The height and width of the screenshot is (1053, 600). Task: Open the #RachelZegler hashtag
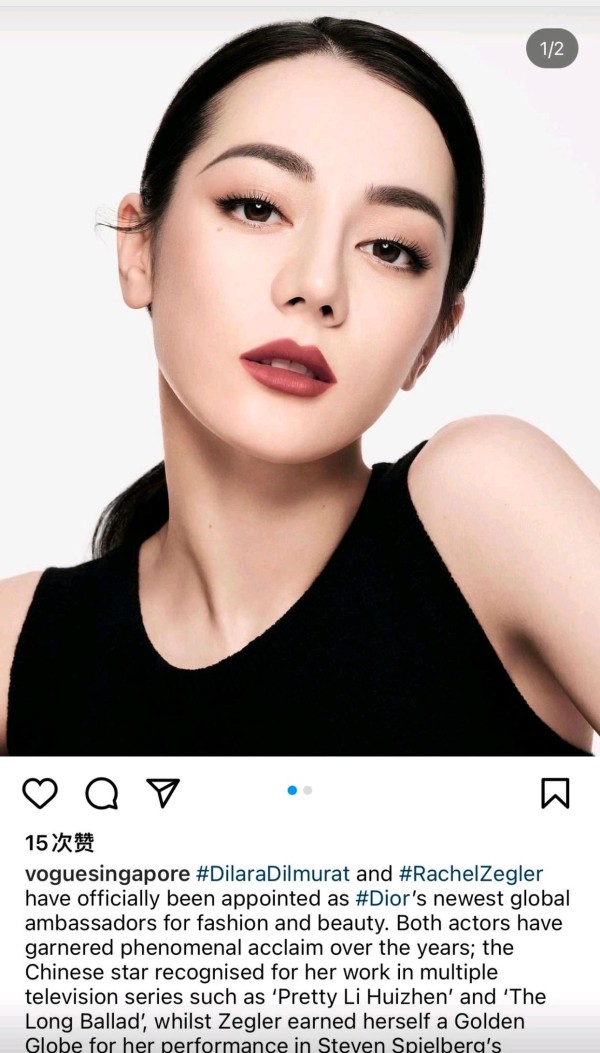470,874
